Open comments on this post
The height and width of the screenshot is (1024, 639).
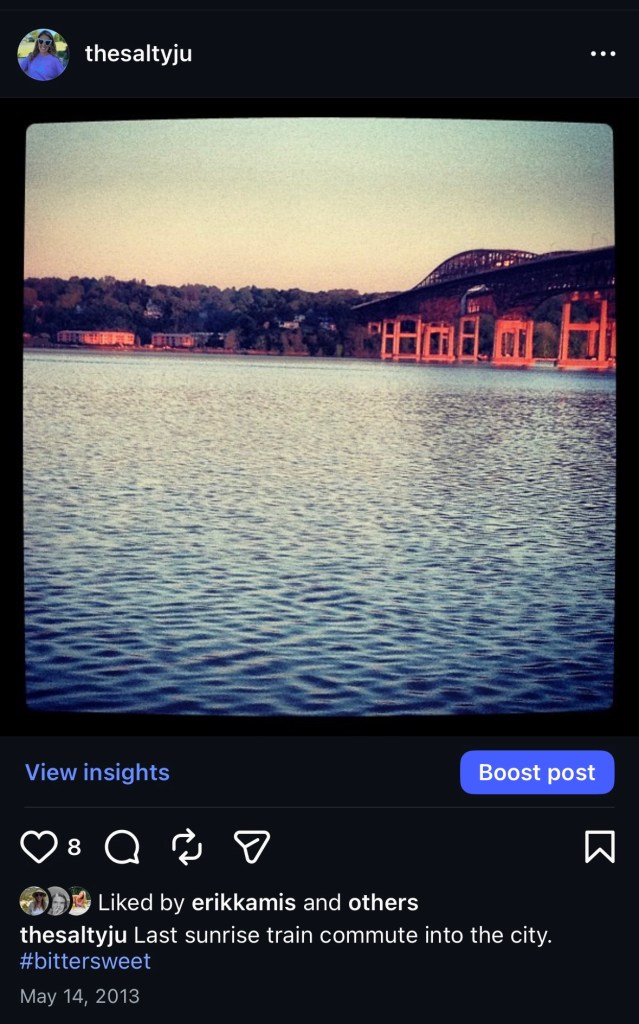[122, 847]
